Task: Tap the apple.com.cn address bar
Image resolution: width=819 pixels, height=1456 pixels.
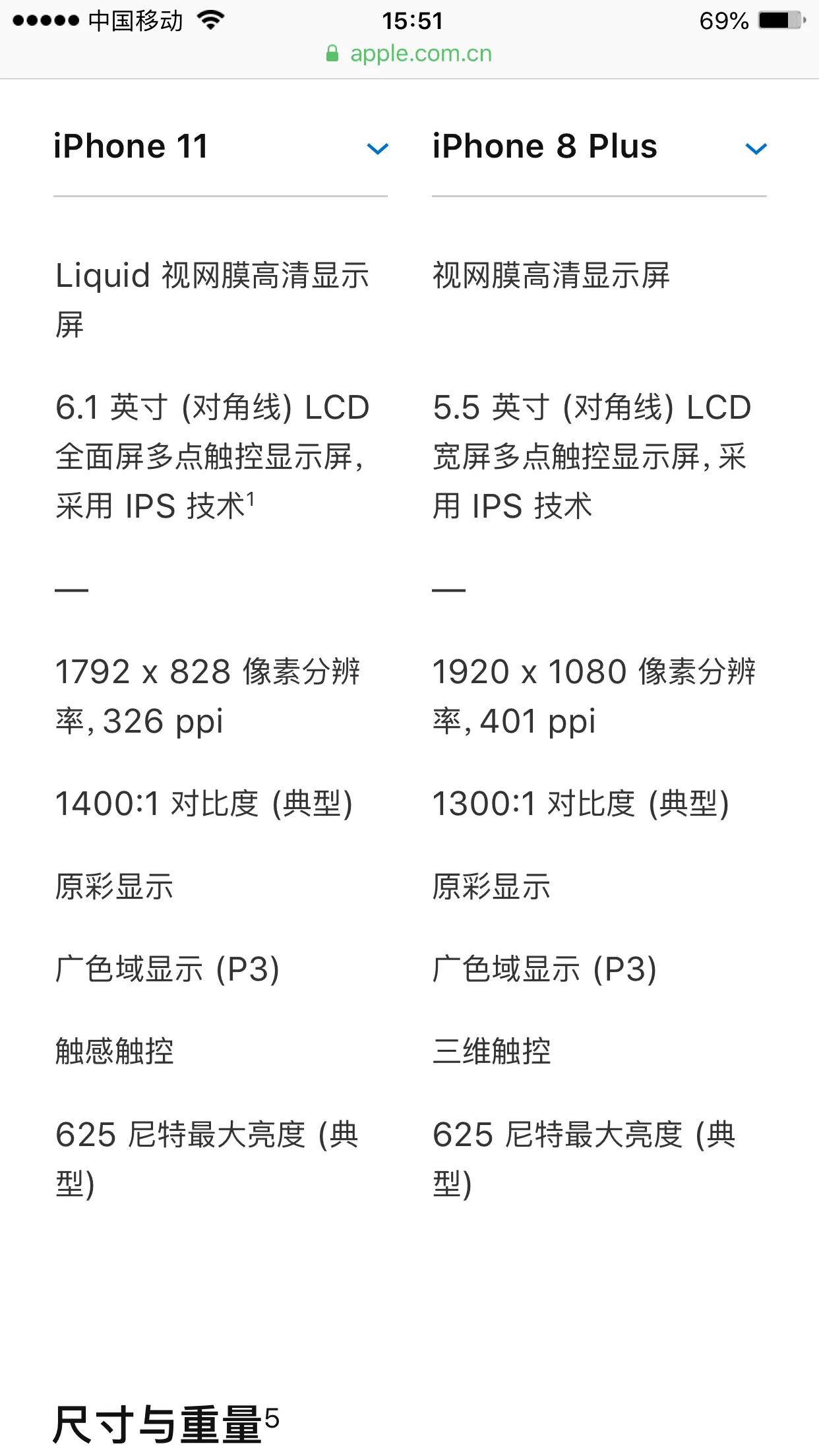Action: tap(422, 53)
